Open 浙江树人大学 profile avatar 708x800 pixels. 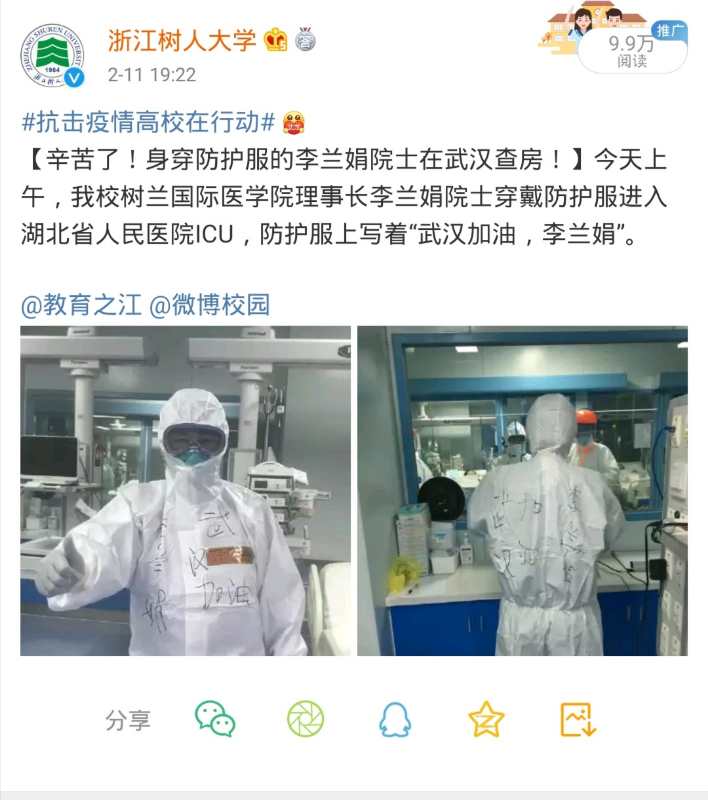[x=52, y=55]
